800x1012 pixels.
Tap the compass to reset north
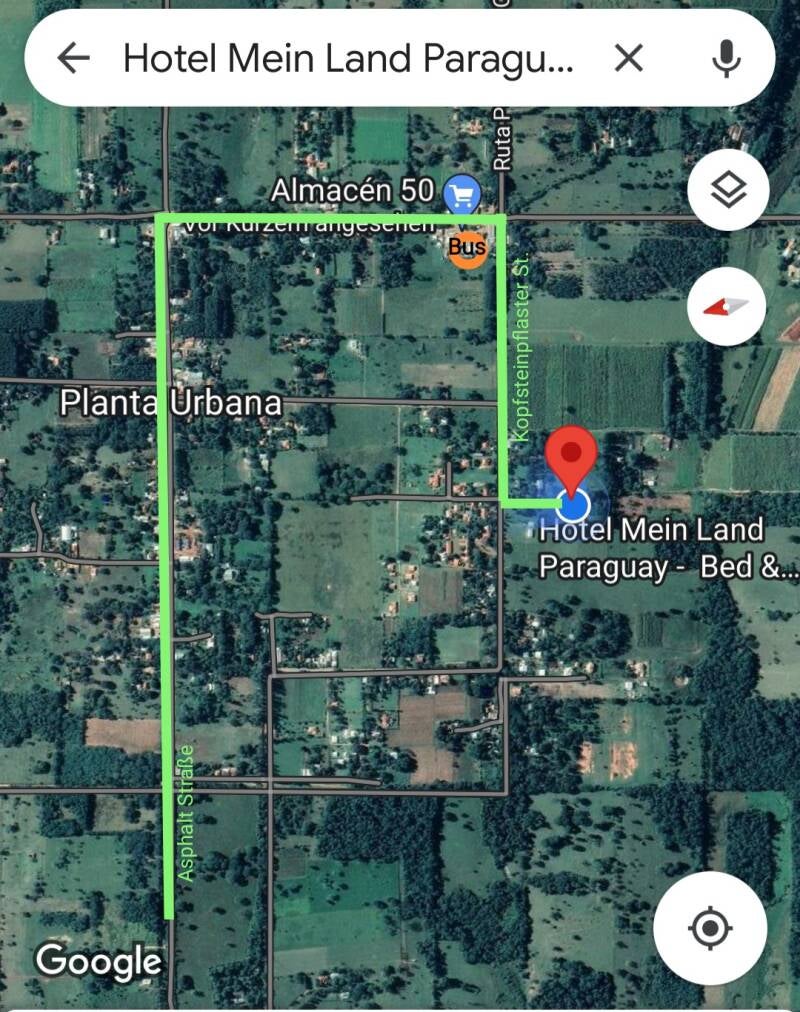point(727,307)
